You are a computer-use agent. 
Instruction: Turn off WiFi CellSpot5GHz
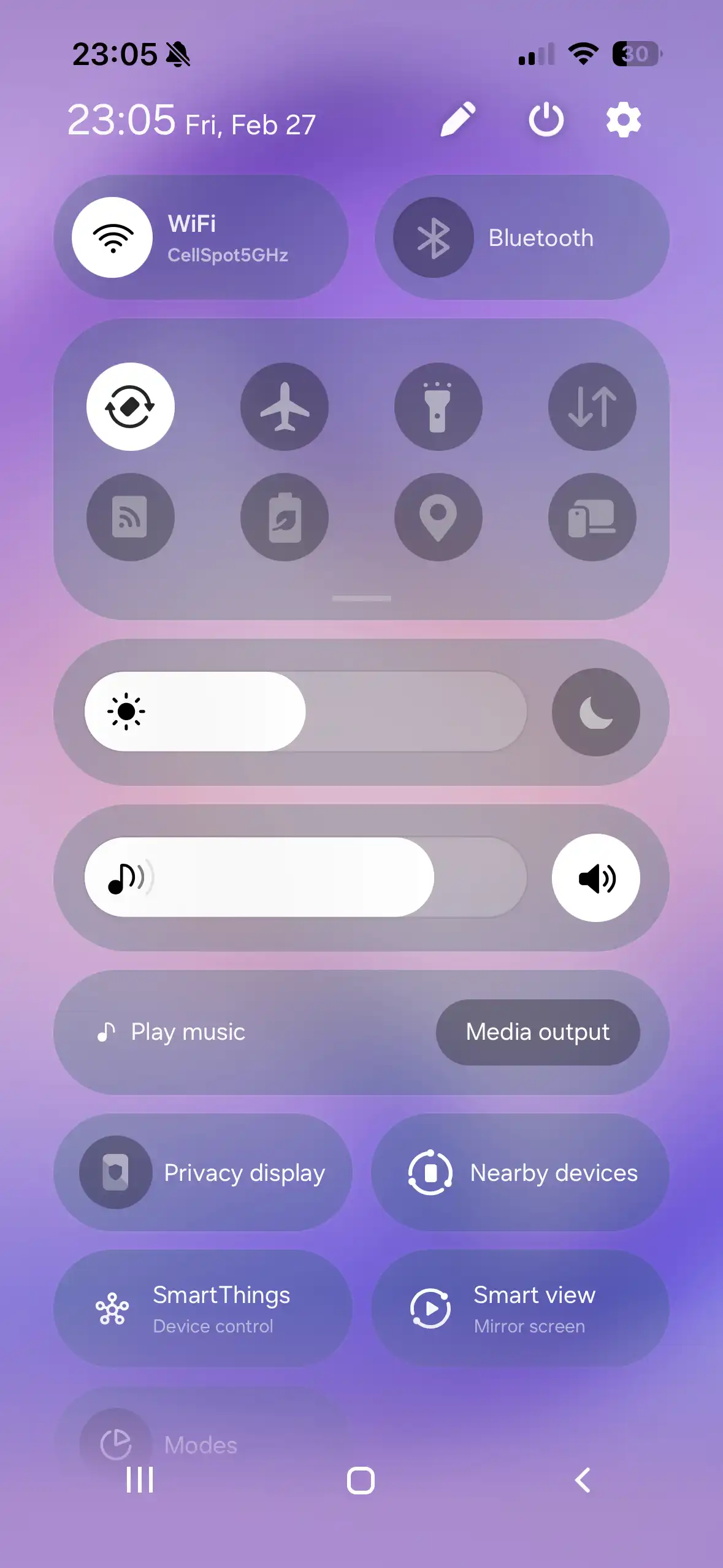click(x=113, y=237)
